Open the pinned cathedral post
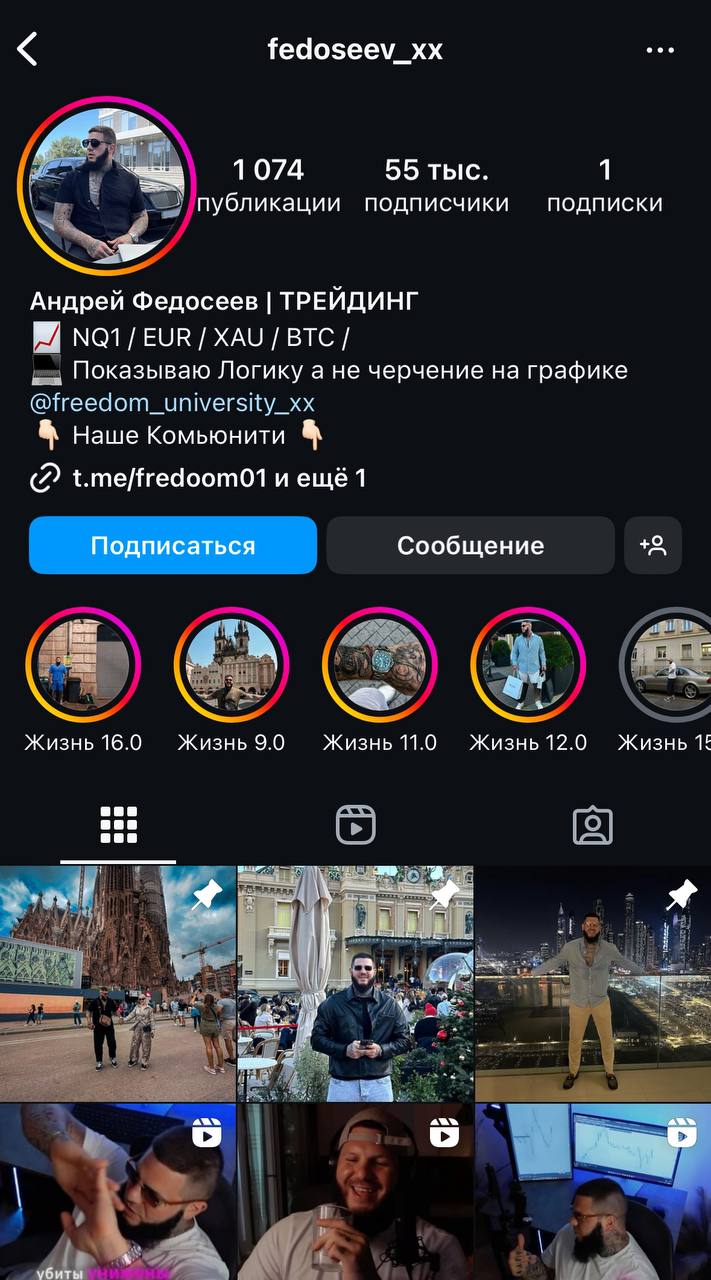The height and width of the screenshot is (1280, 711). (x=118, y=984)
